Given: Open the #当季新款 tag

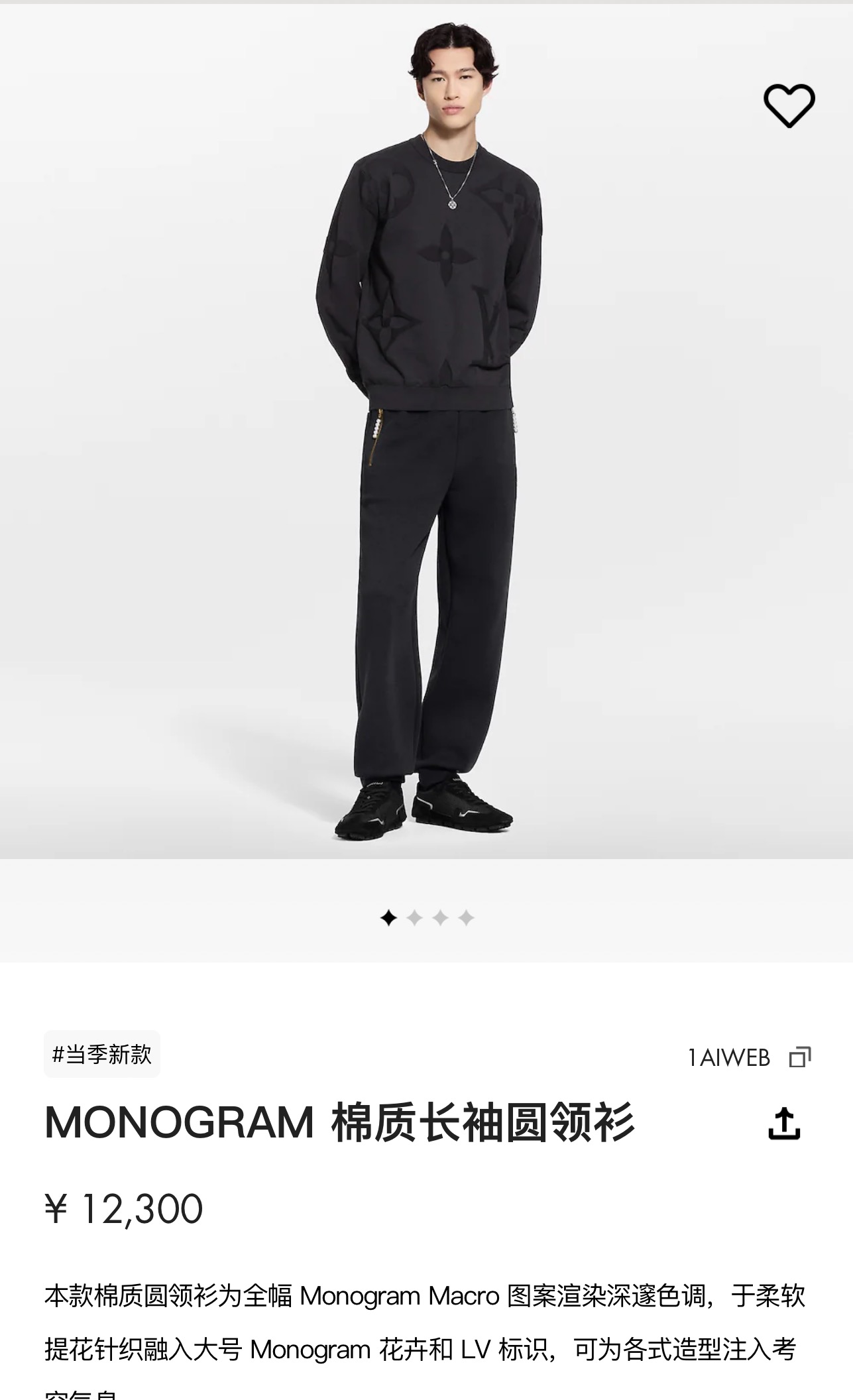Looking at the screenshot, I should tap(102, 1054).
